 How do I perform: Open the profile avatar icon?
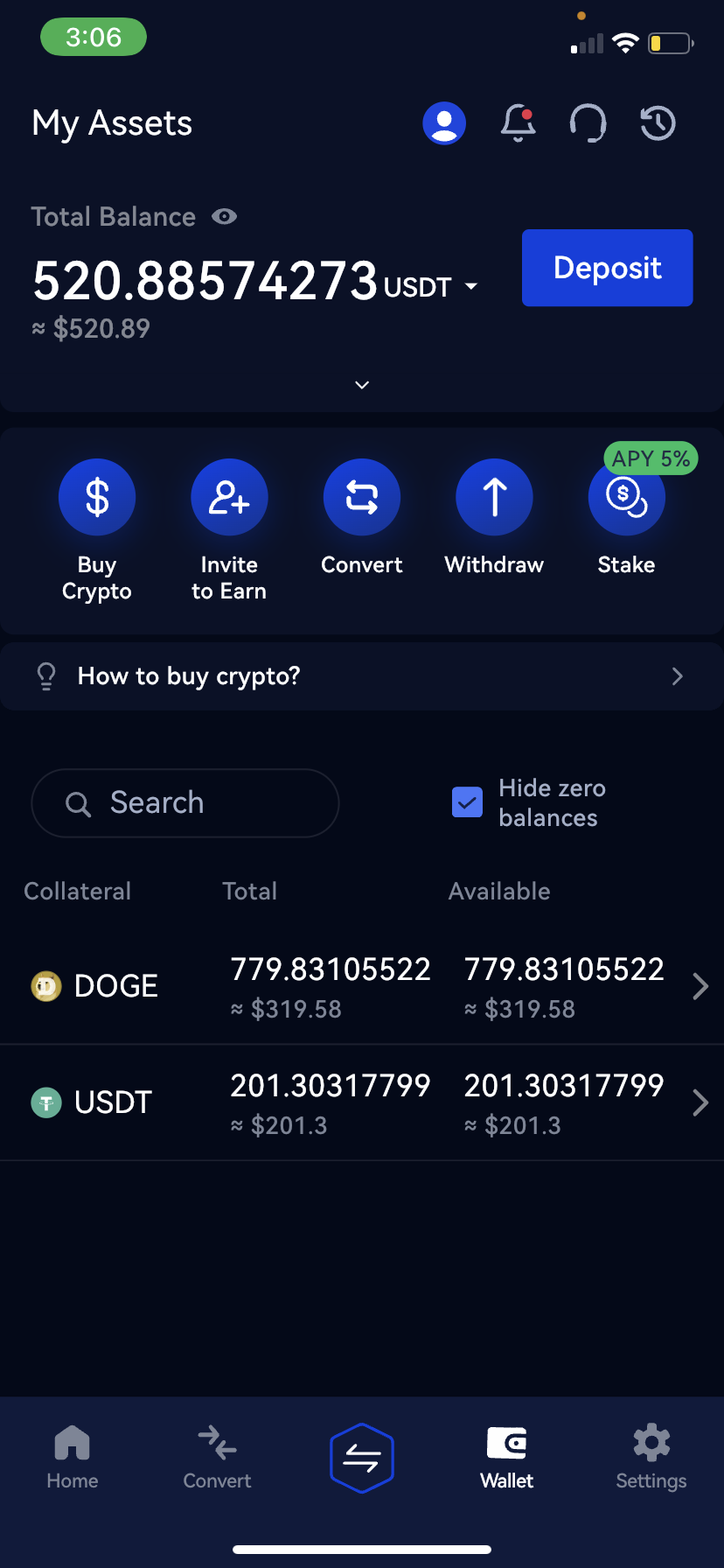(x=444, y=122)
